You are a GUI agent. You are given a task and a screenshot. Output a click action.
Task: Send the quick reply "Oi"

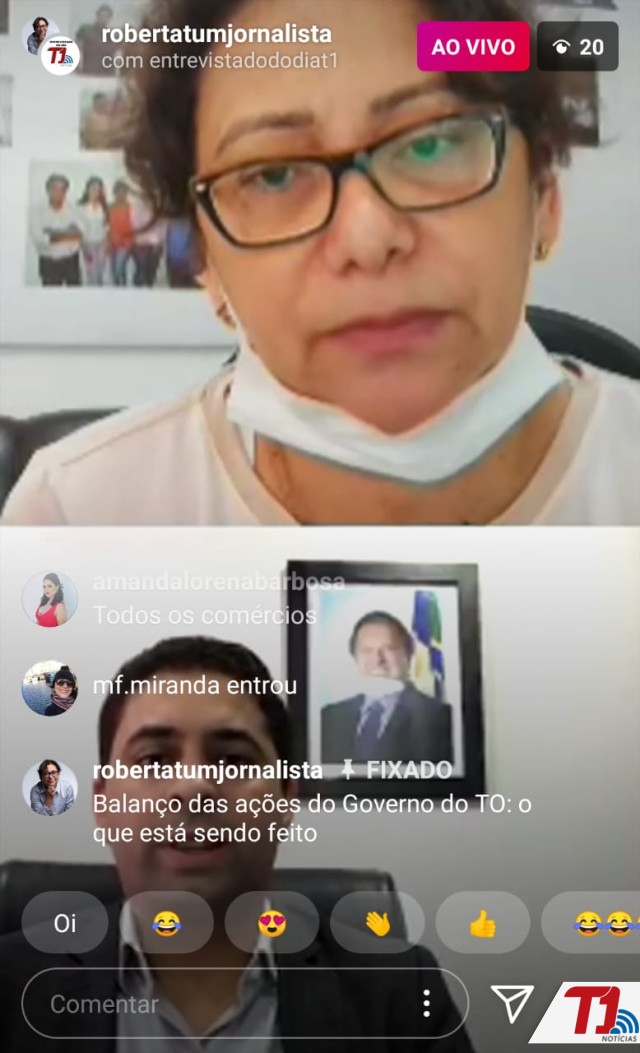click(65, 922)
